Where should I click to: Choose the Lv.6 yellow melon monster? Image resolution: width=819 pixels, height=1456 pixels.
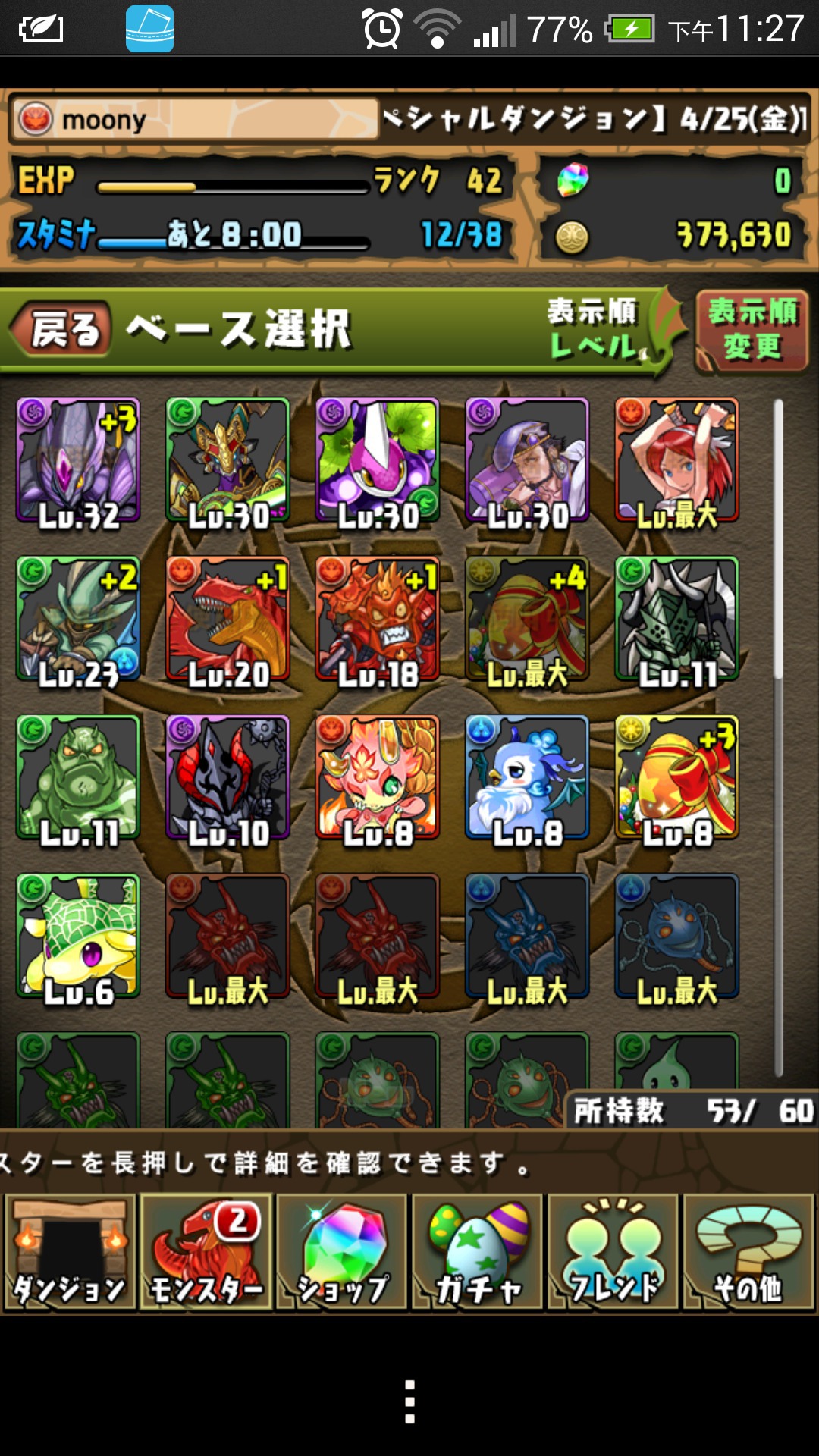tap(78, 936)
